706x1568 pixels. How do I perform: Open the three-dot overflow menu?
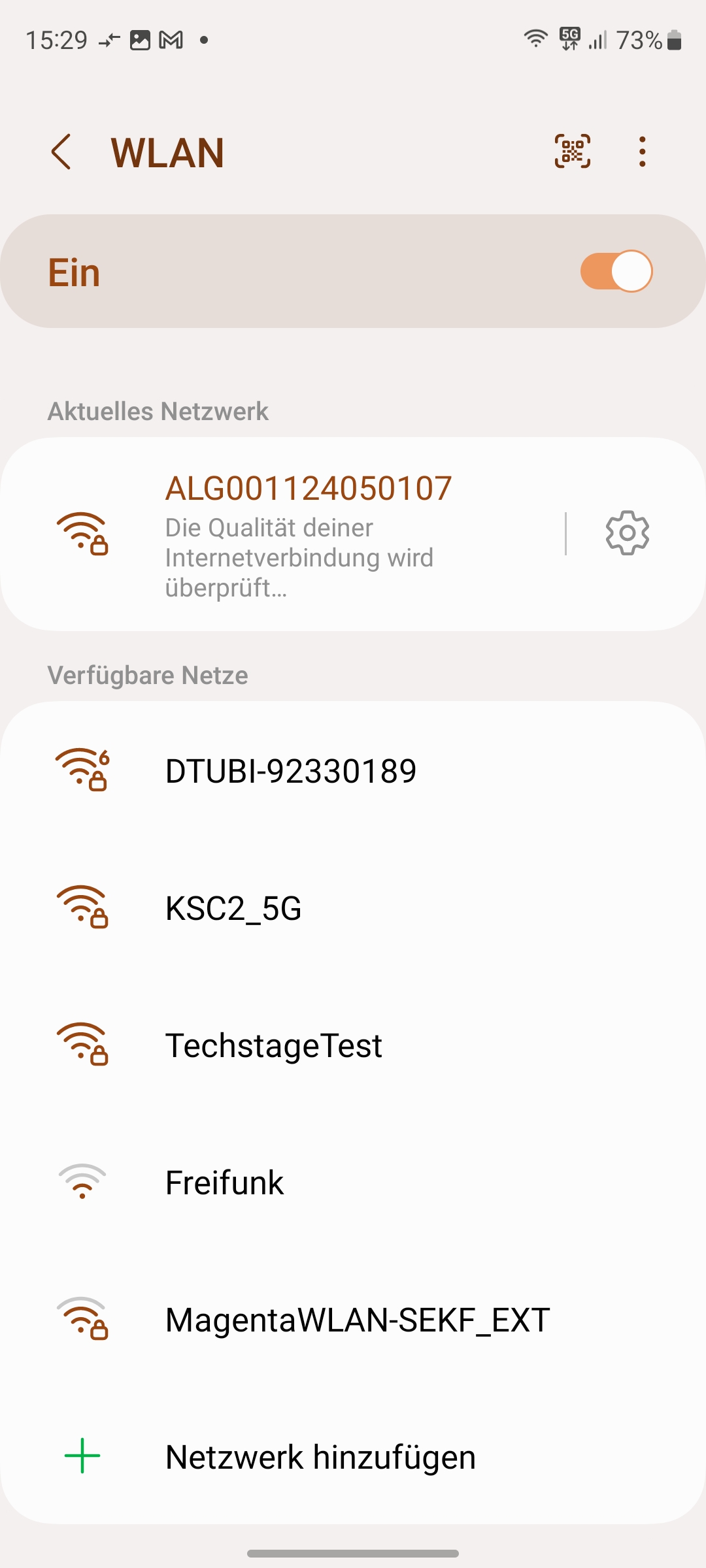tap(643, 152)
